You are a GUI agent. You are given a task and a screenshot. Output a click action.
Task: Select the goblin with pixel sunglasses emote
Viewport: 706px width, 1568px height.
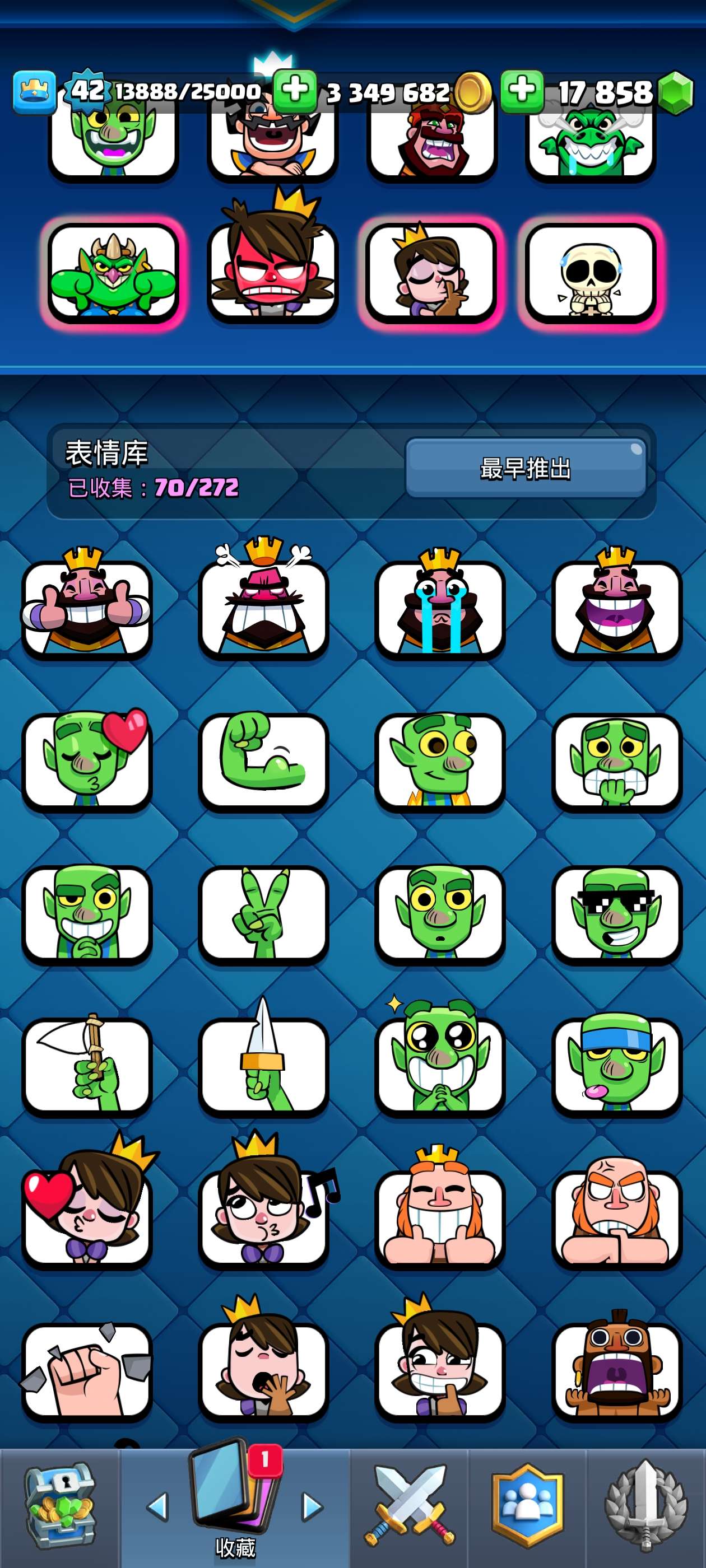click(x=616, y=913)
